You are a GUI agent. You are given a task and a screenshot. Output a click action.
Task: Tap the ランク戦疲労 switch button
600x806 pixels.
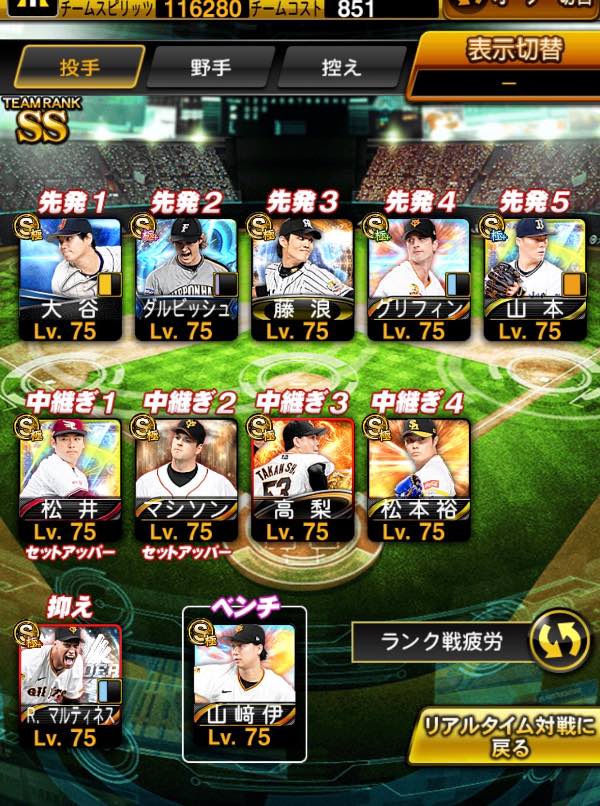560,641
